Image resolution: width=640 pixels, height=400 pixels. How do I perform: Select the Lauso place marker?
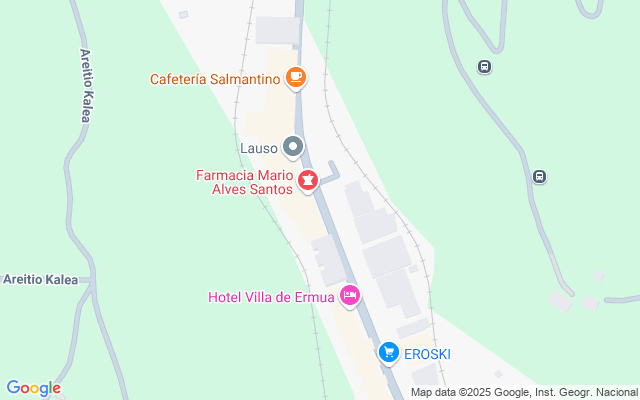click(293, 148)
